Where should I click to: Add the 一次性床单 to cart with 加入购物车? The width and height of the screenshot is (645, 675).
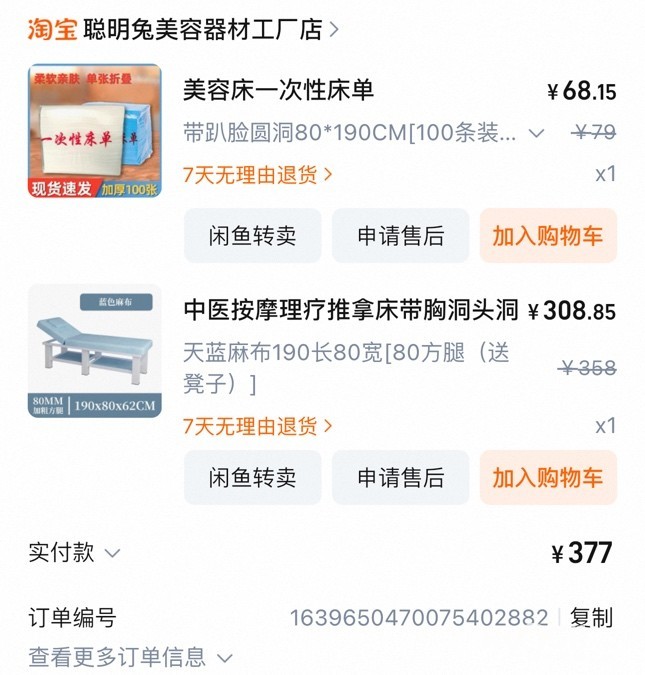pyautogui.click(x=547, y=236)
